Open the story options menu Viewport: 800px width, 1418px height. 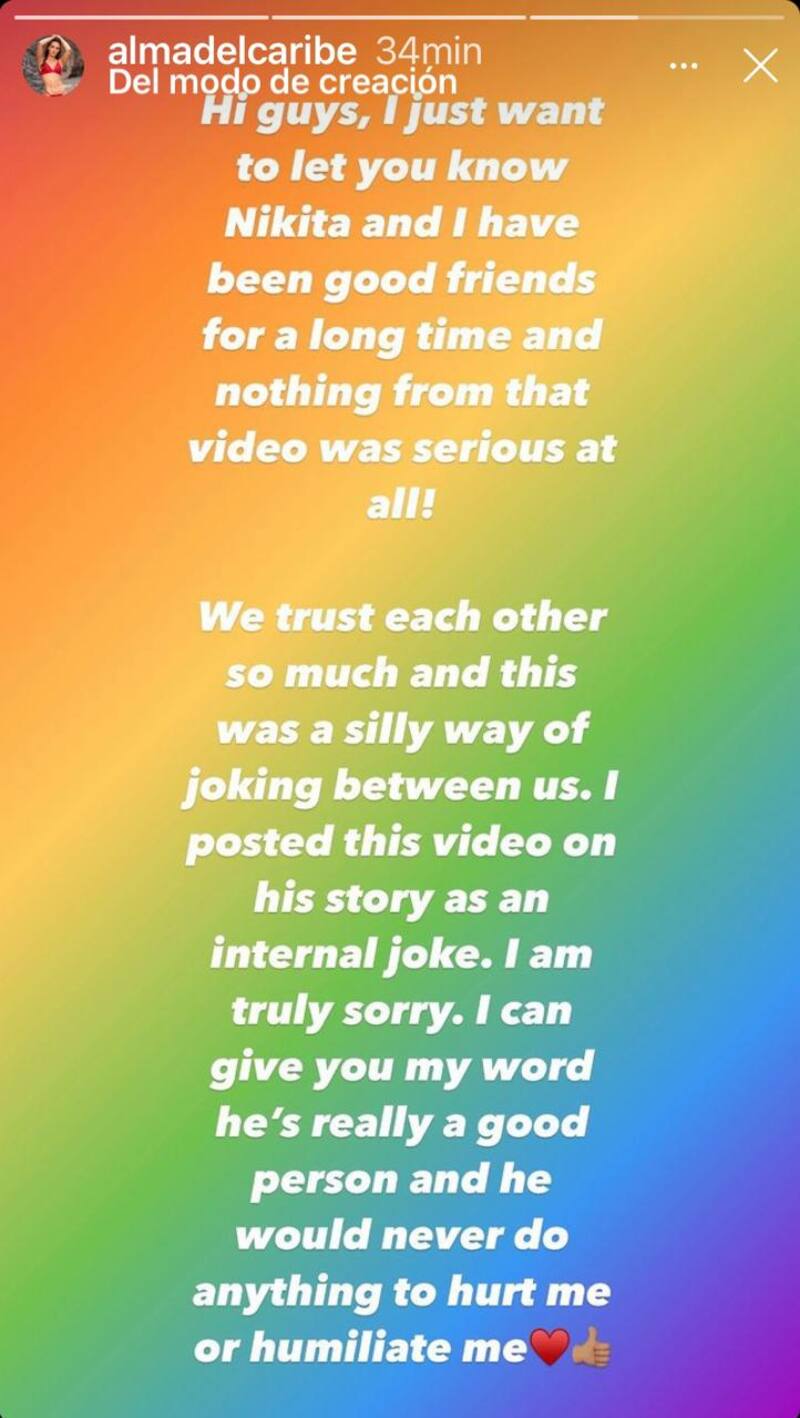683,66
